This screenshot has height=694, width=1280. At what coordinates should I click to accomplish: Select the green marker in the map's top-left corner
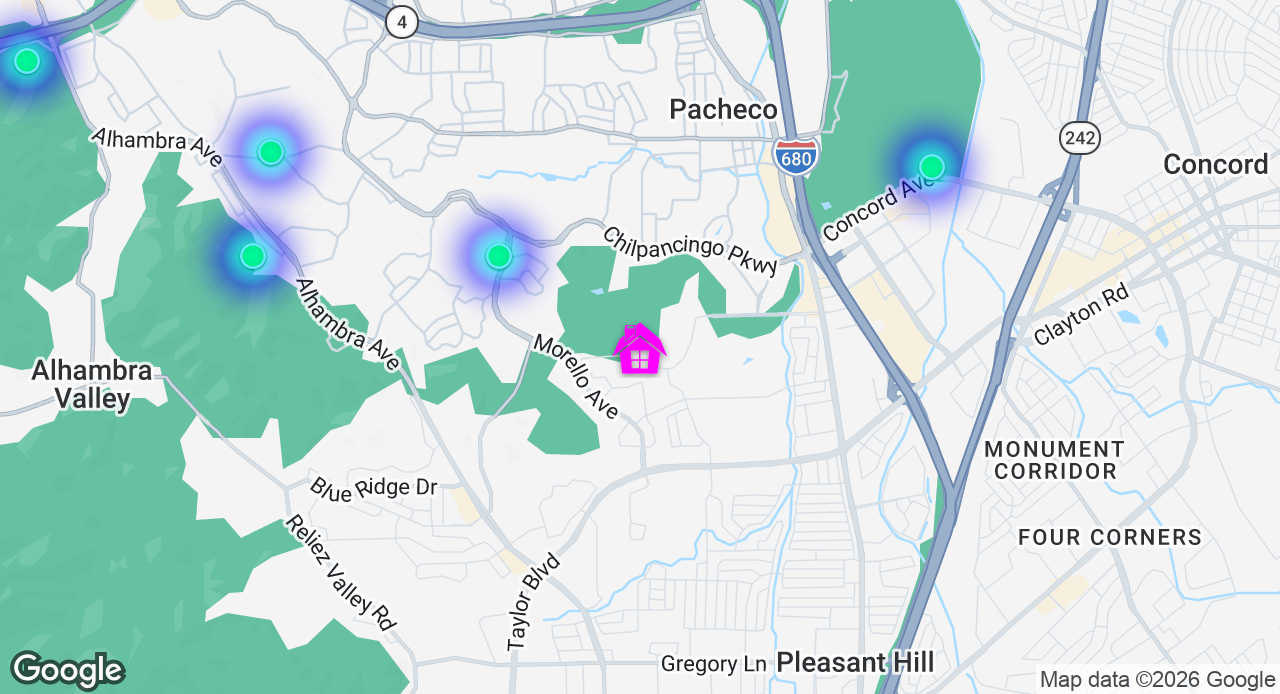[27, 61]
